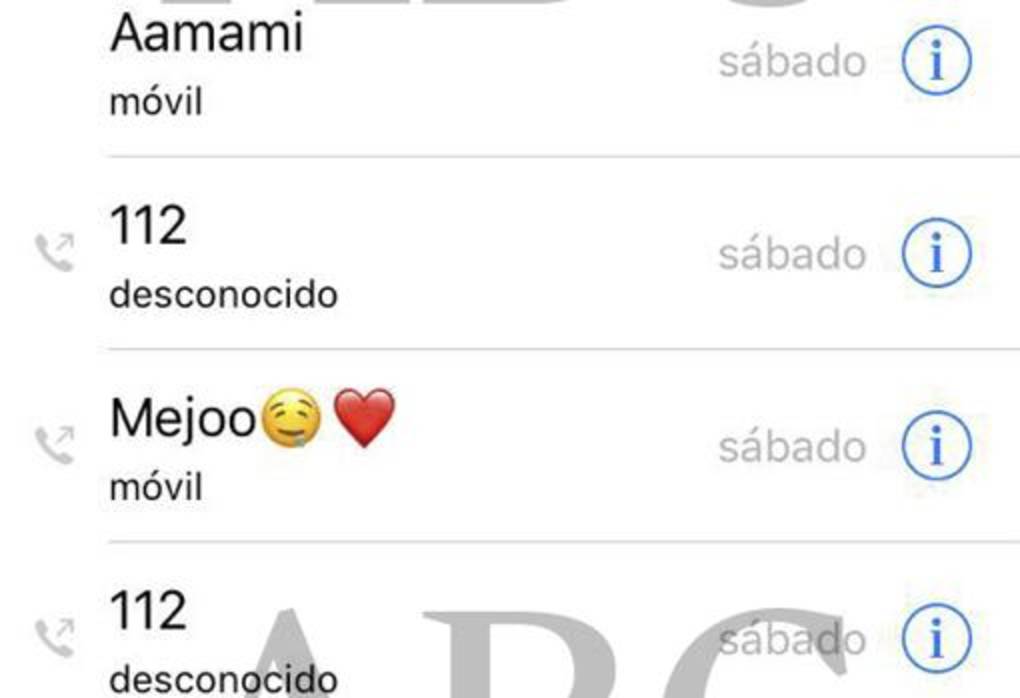Show info for 112 call under Mejoo

(936, 638)
